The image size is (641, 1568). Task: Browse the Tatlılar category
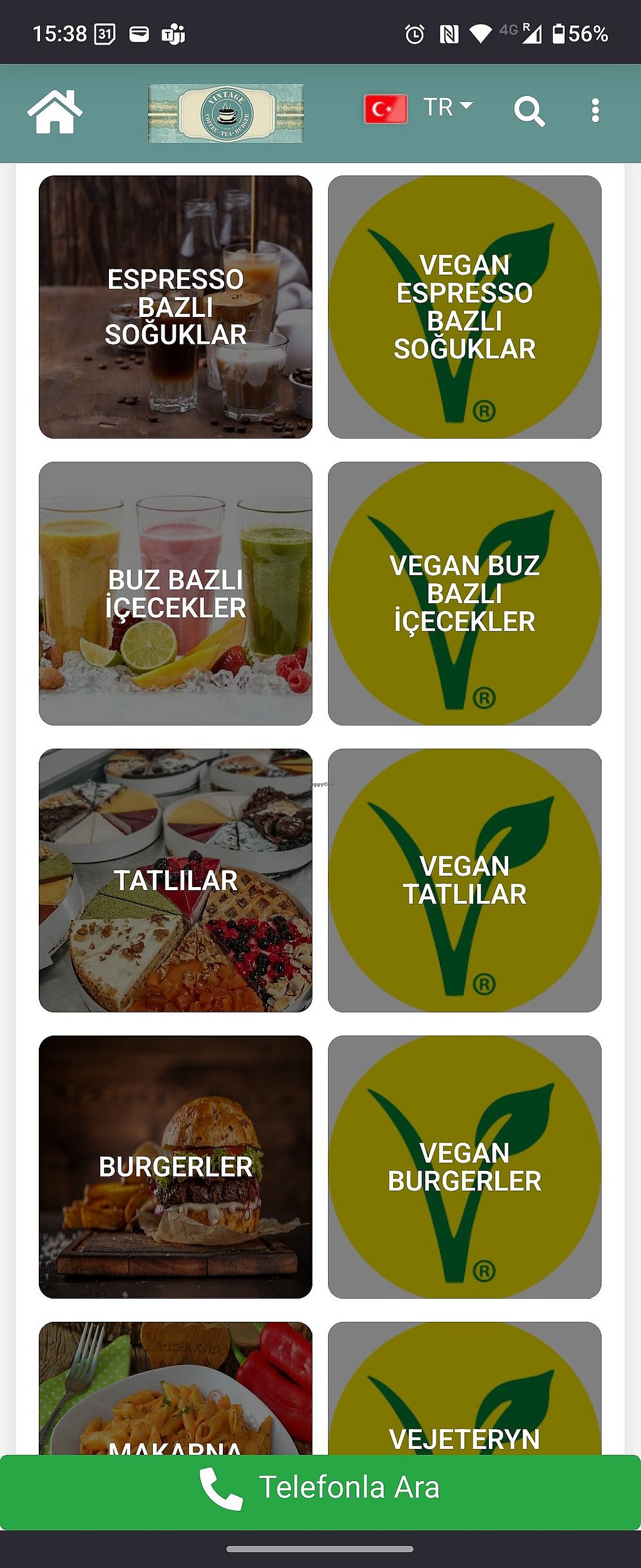click(175, 880)
